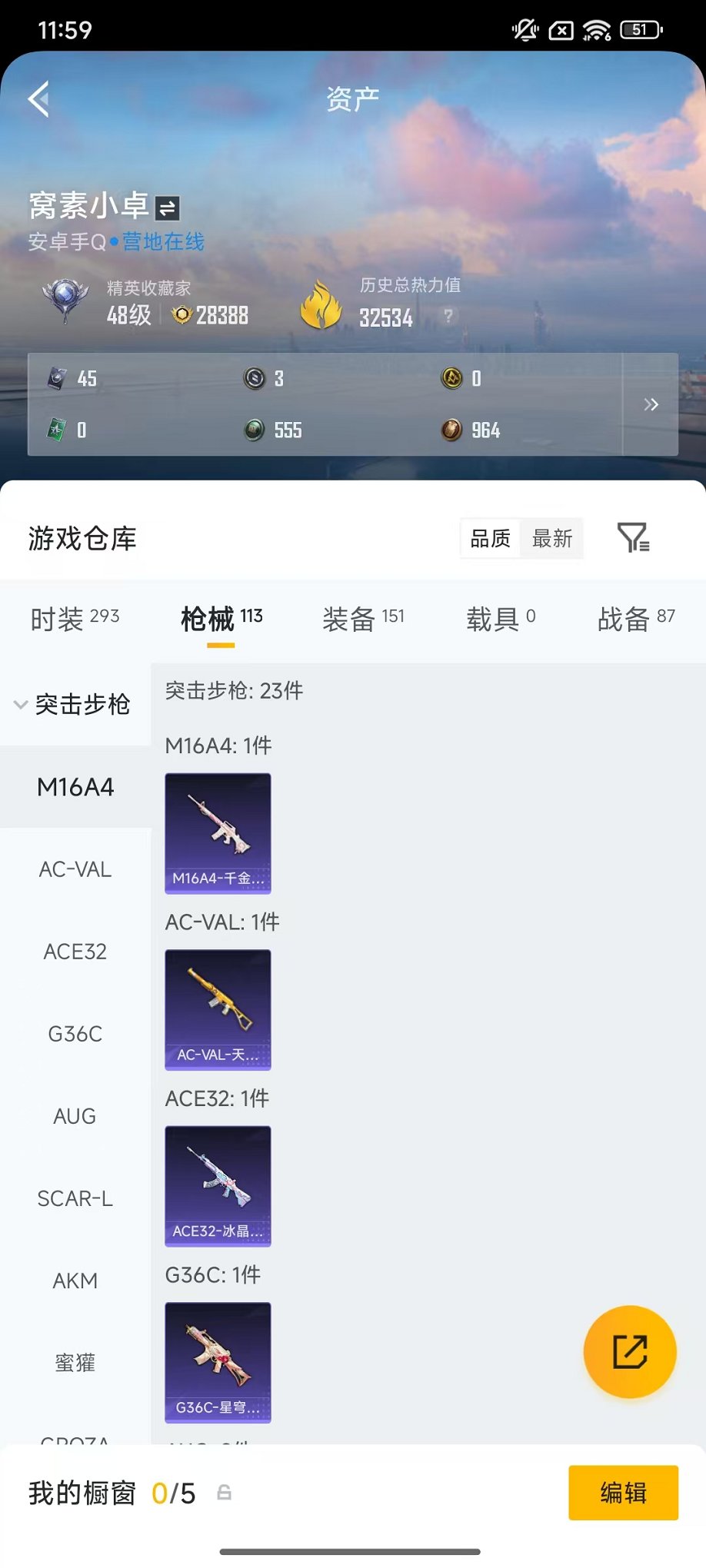Jump to SCAR-L in the sidebar
The image size is (706, 1568).
(75, 1198)
